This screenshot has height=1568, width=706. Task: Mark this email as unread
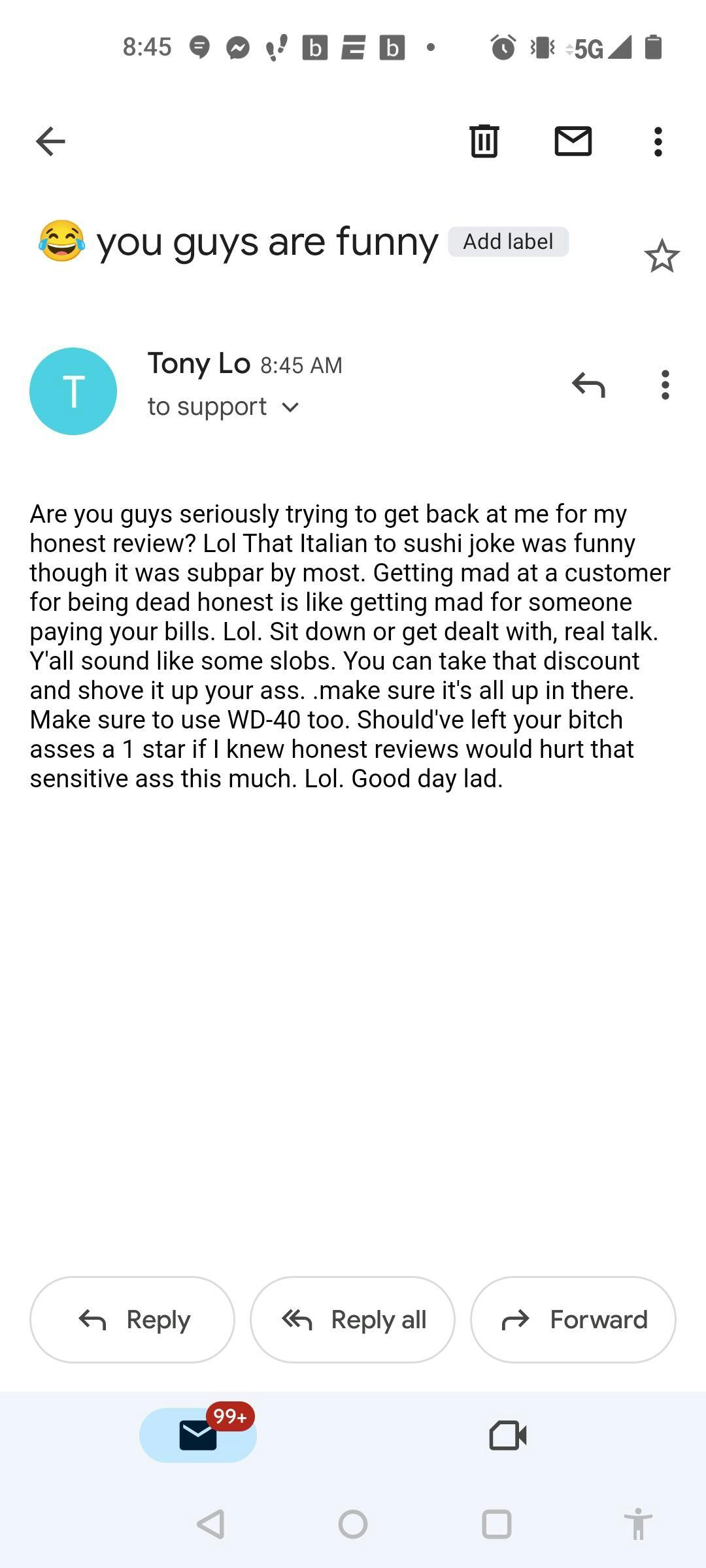tap(573, 141)
